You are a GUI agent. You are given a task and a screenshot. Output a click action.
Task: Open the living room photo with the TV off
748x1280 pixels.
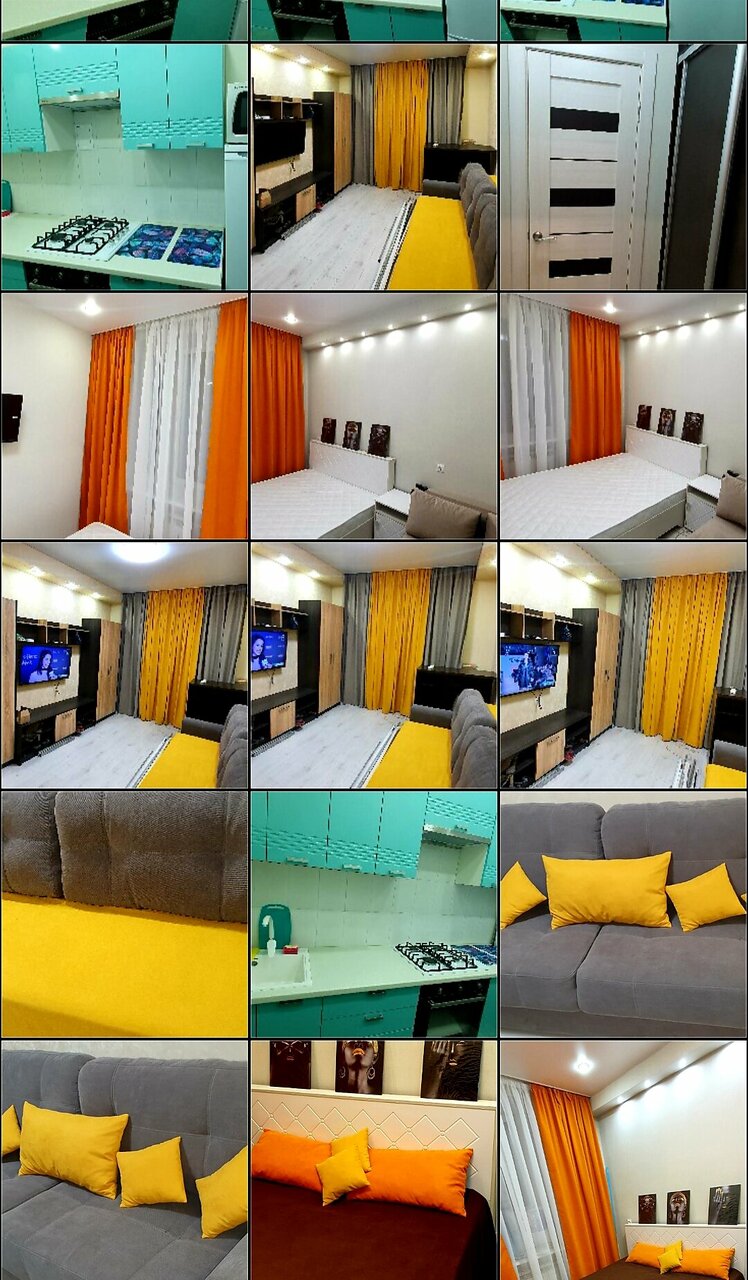[373, 167]
